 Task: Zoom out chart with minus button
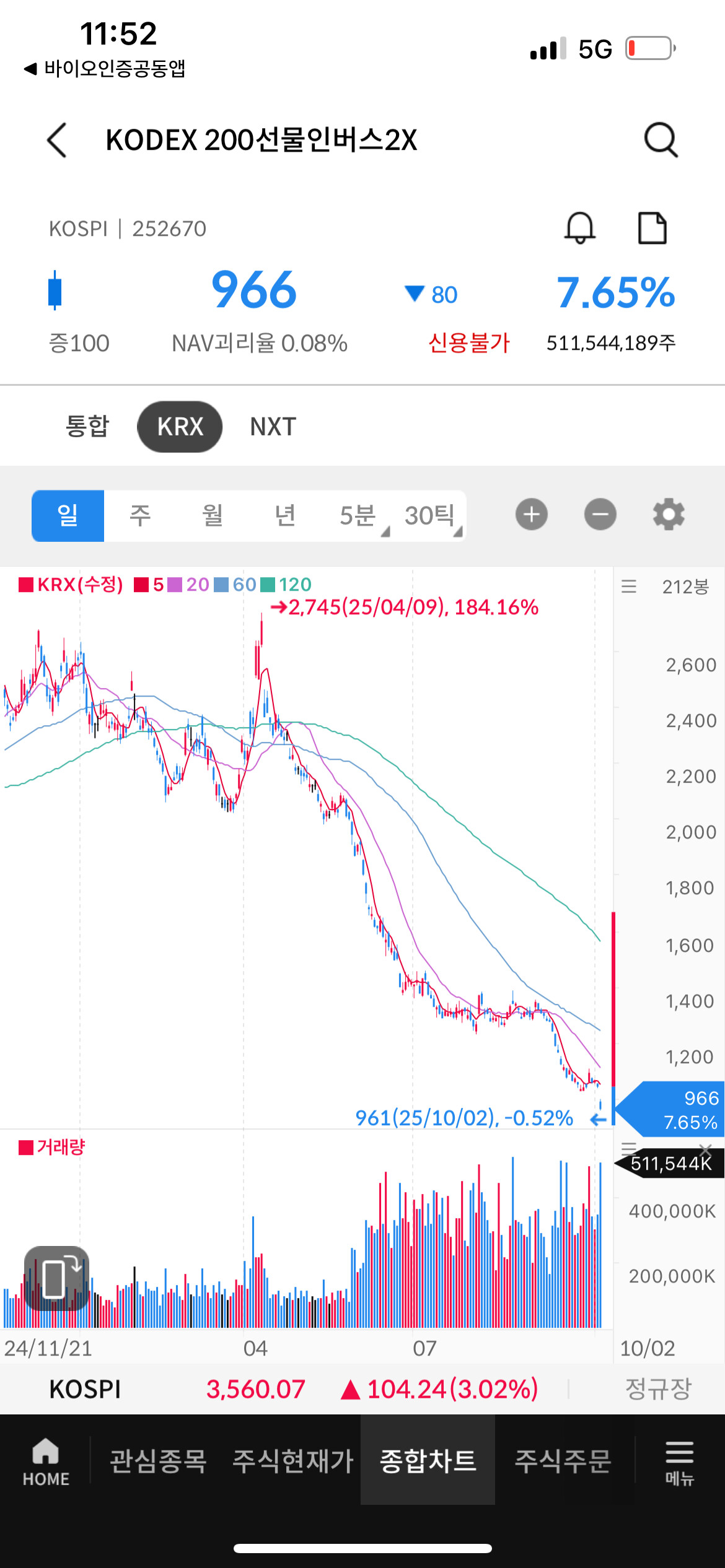(x=600, y=515)
